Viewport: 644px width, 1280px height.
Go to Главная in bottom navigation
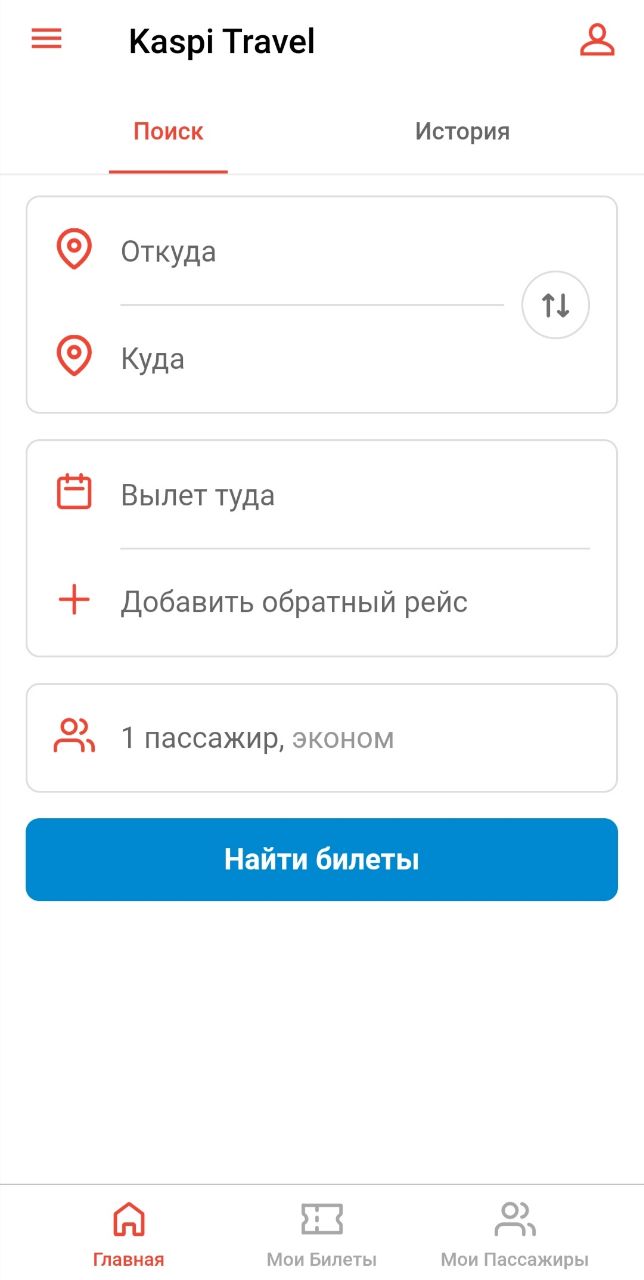pos(129,1234)
